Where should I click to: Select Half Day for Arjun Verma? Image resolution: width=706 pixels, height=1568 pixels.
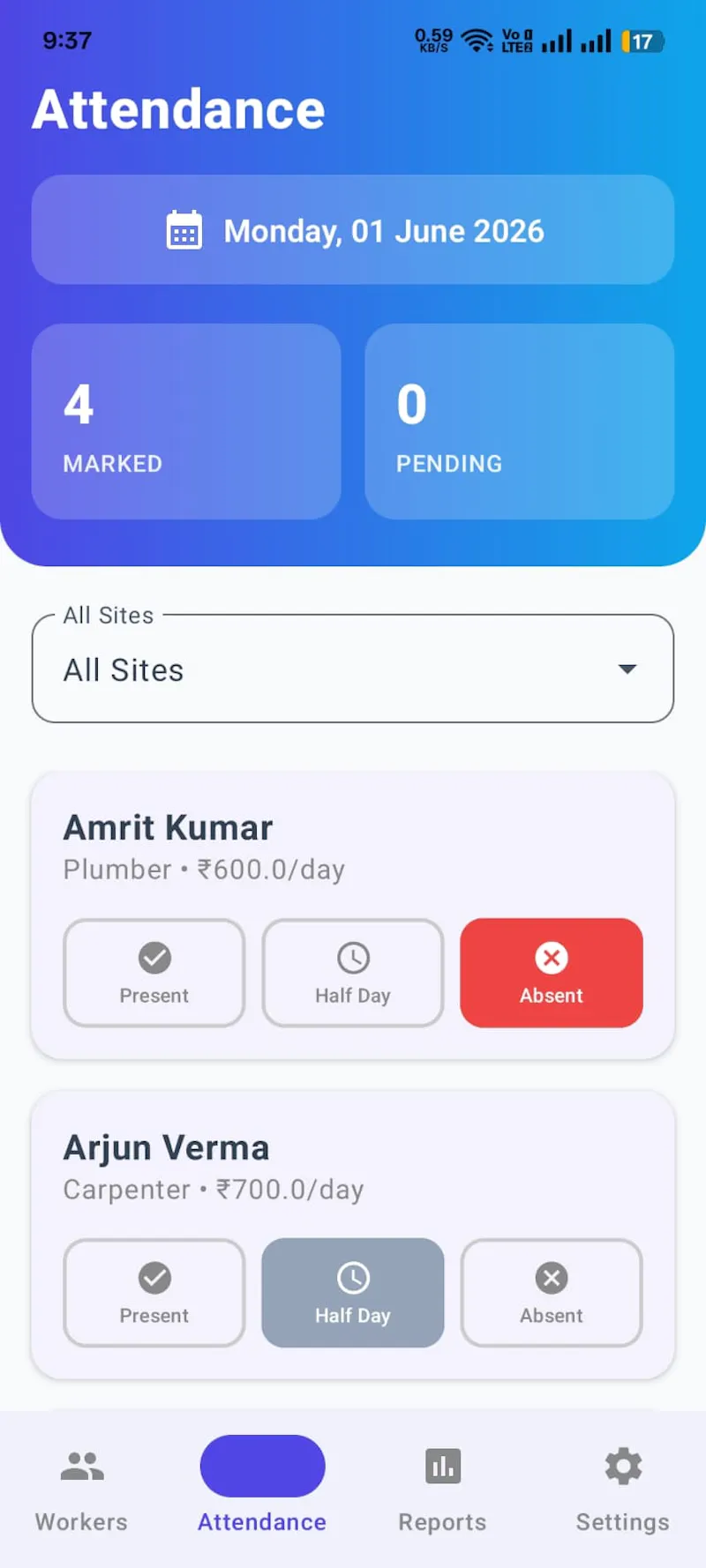(x=353, y=1293)
